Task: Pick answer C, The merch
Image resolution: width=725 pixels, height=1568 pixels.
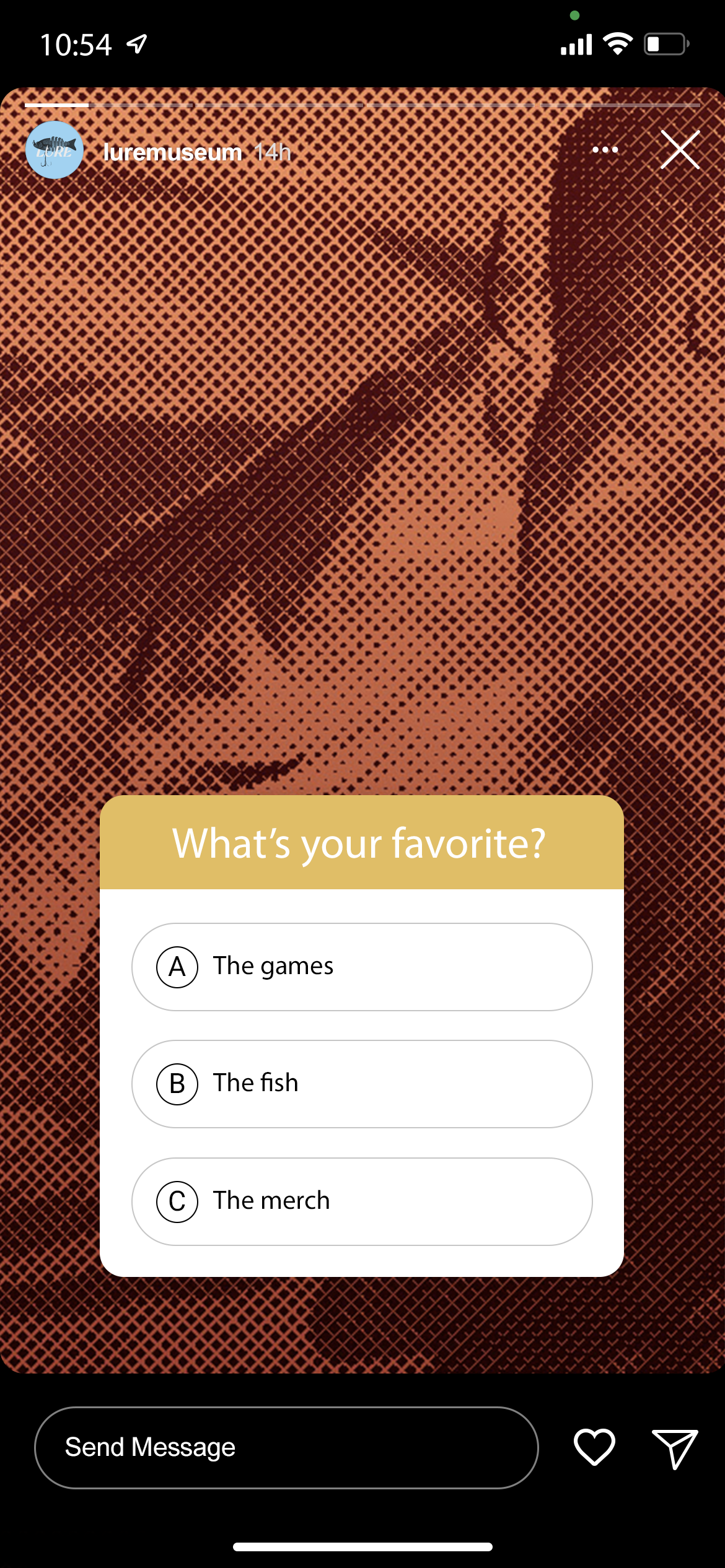Action: coord(362,1201)
